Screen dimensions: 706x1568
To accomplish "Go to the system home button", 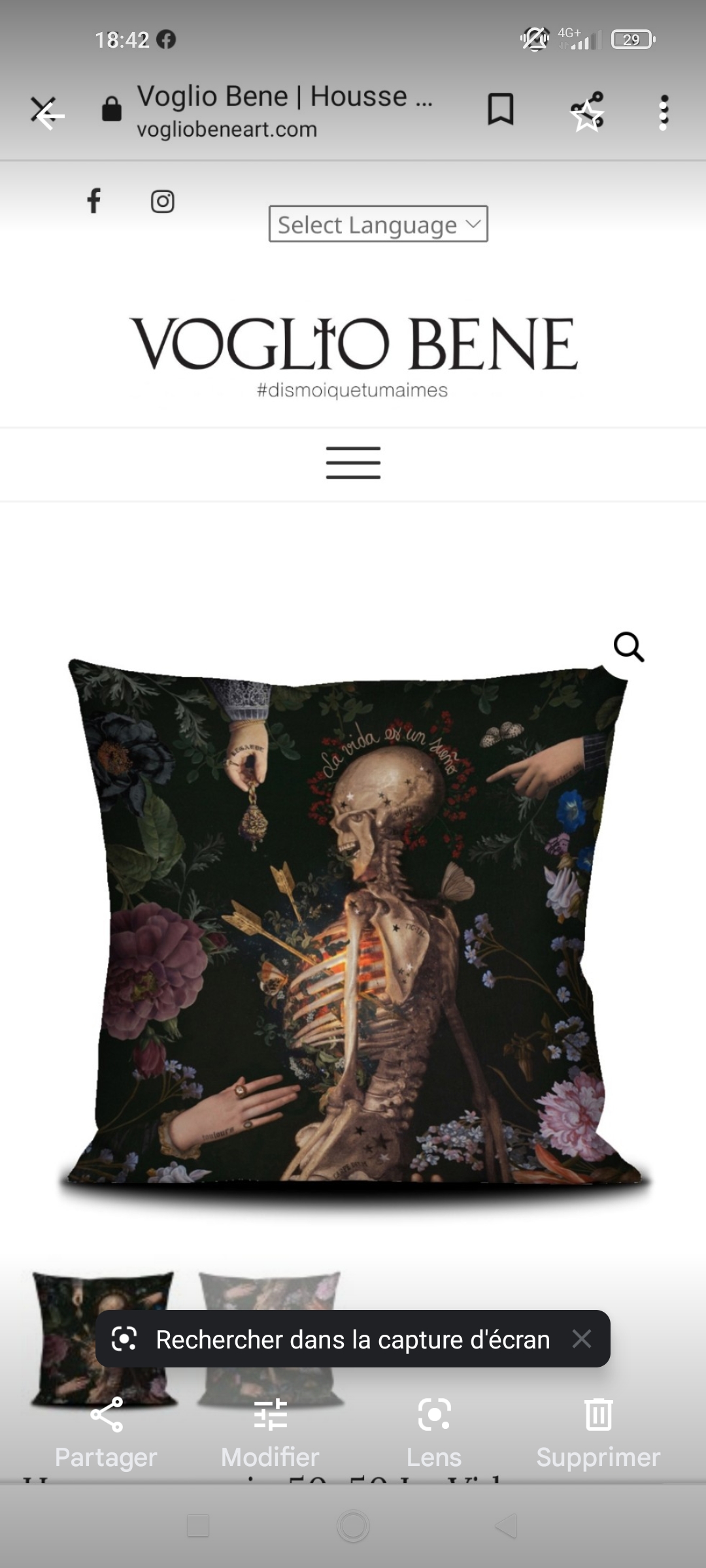I will [x=353, y=1527].
